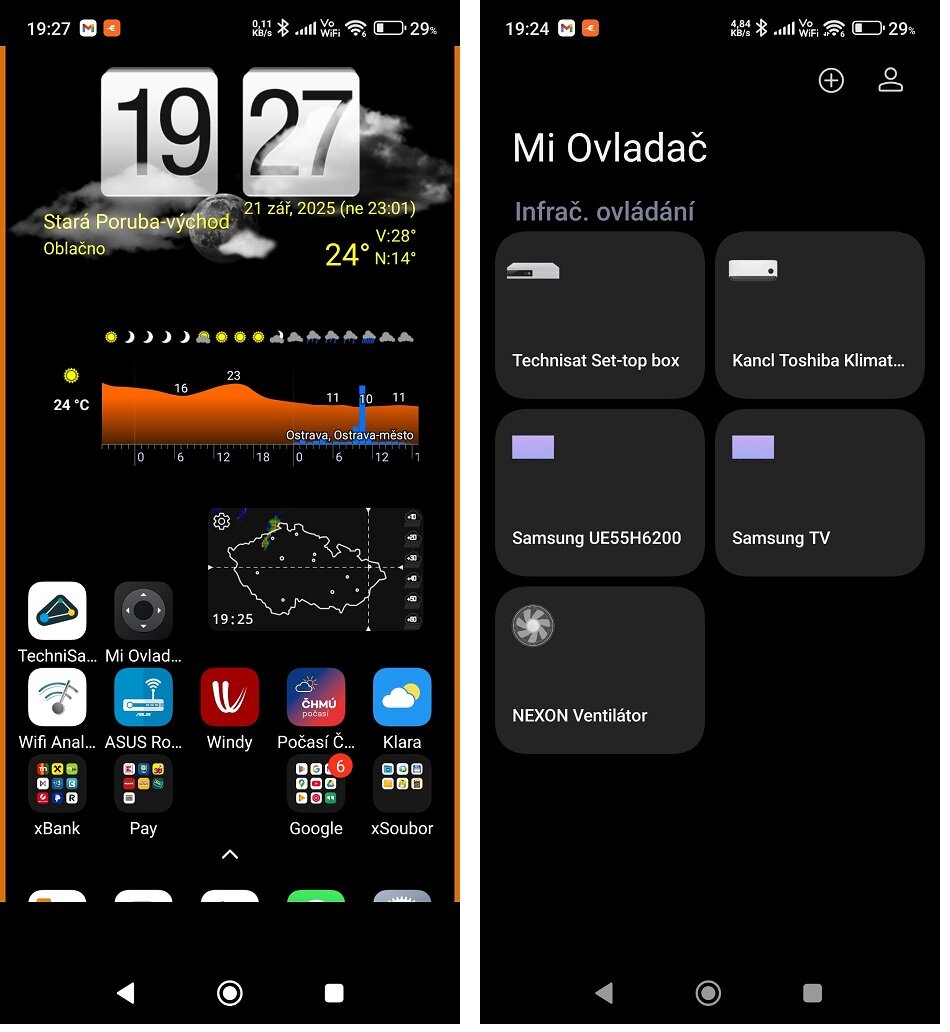Add a new remote with the plus icon
This screenshot has height=1032, width=950.
coord(831,81)
